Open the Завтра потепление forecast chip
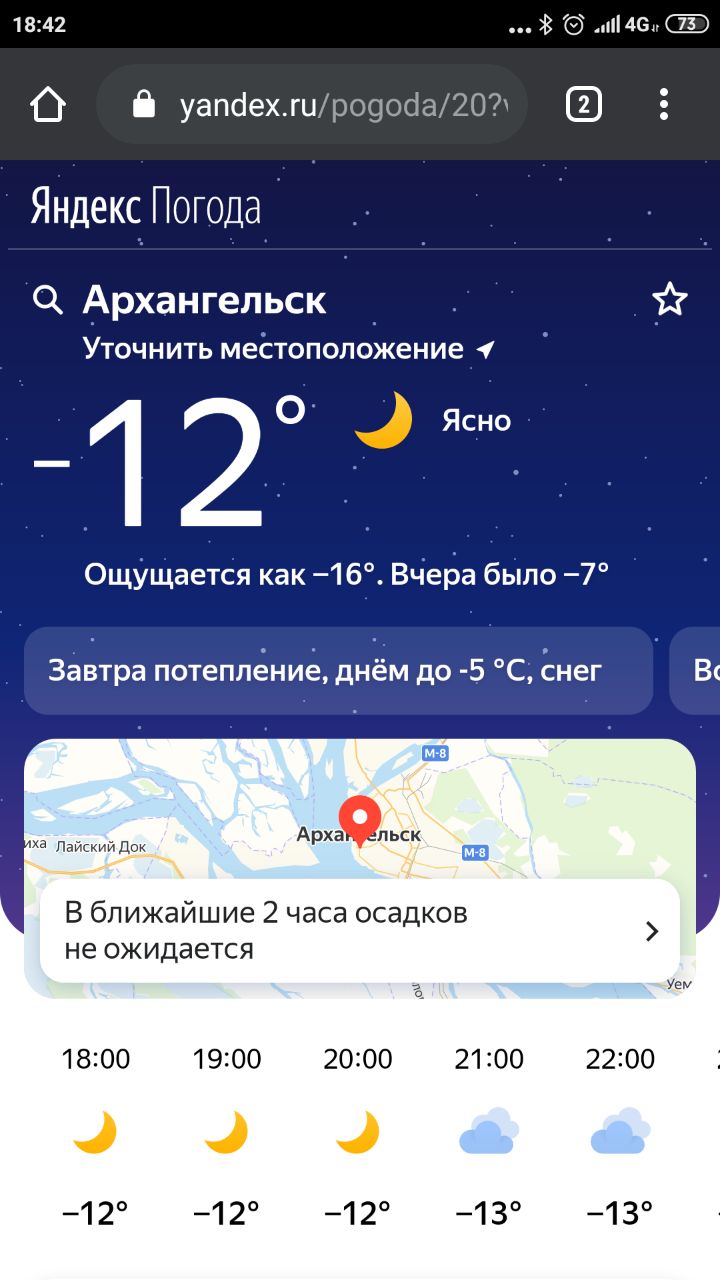Viewport: 720px width, 1280px height. pyautogui.click(x=338, y=671)
